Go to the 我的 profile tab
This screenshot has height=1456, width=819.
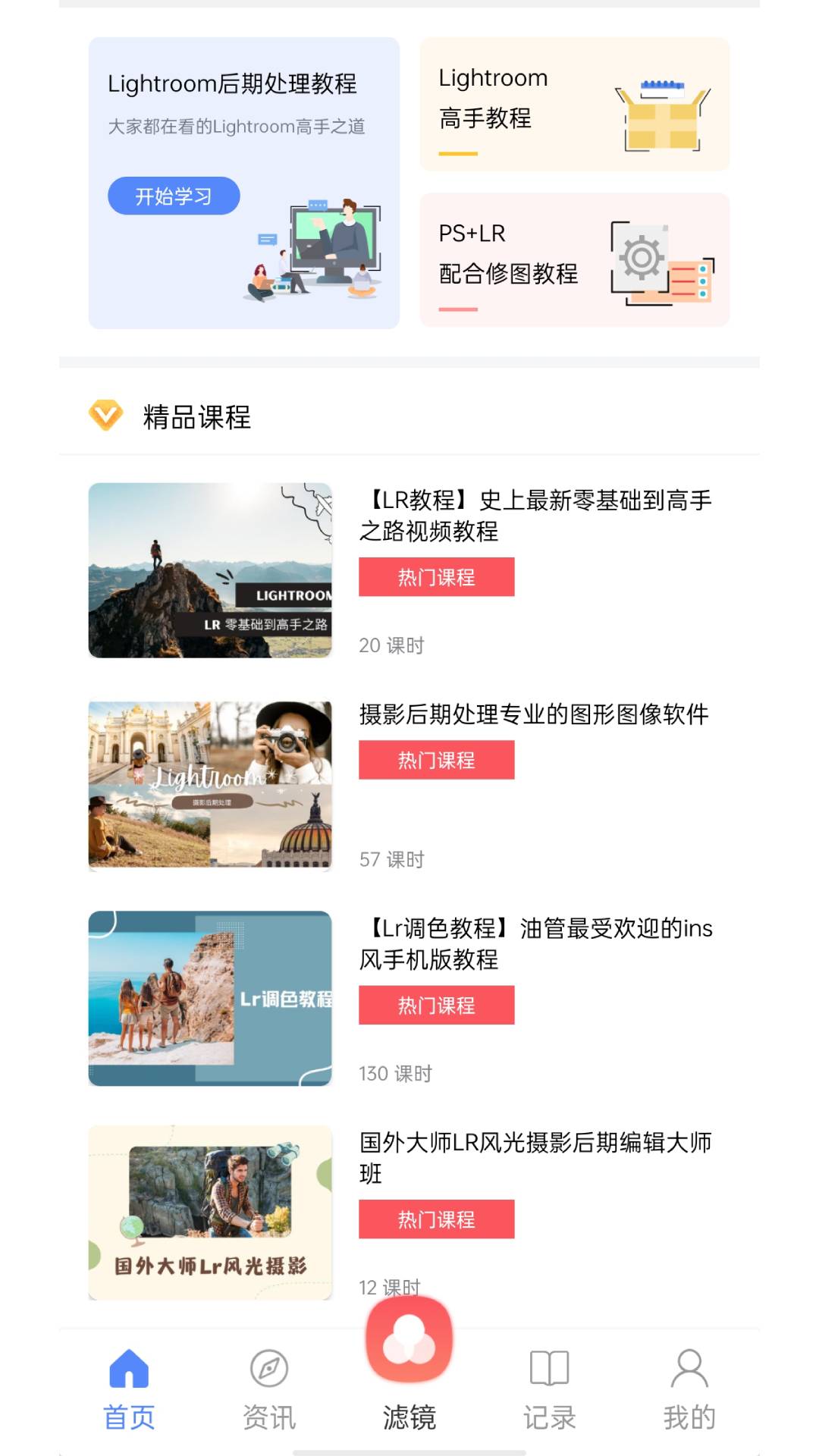pos(689,1389)
